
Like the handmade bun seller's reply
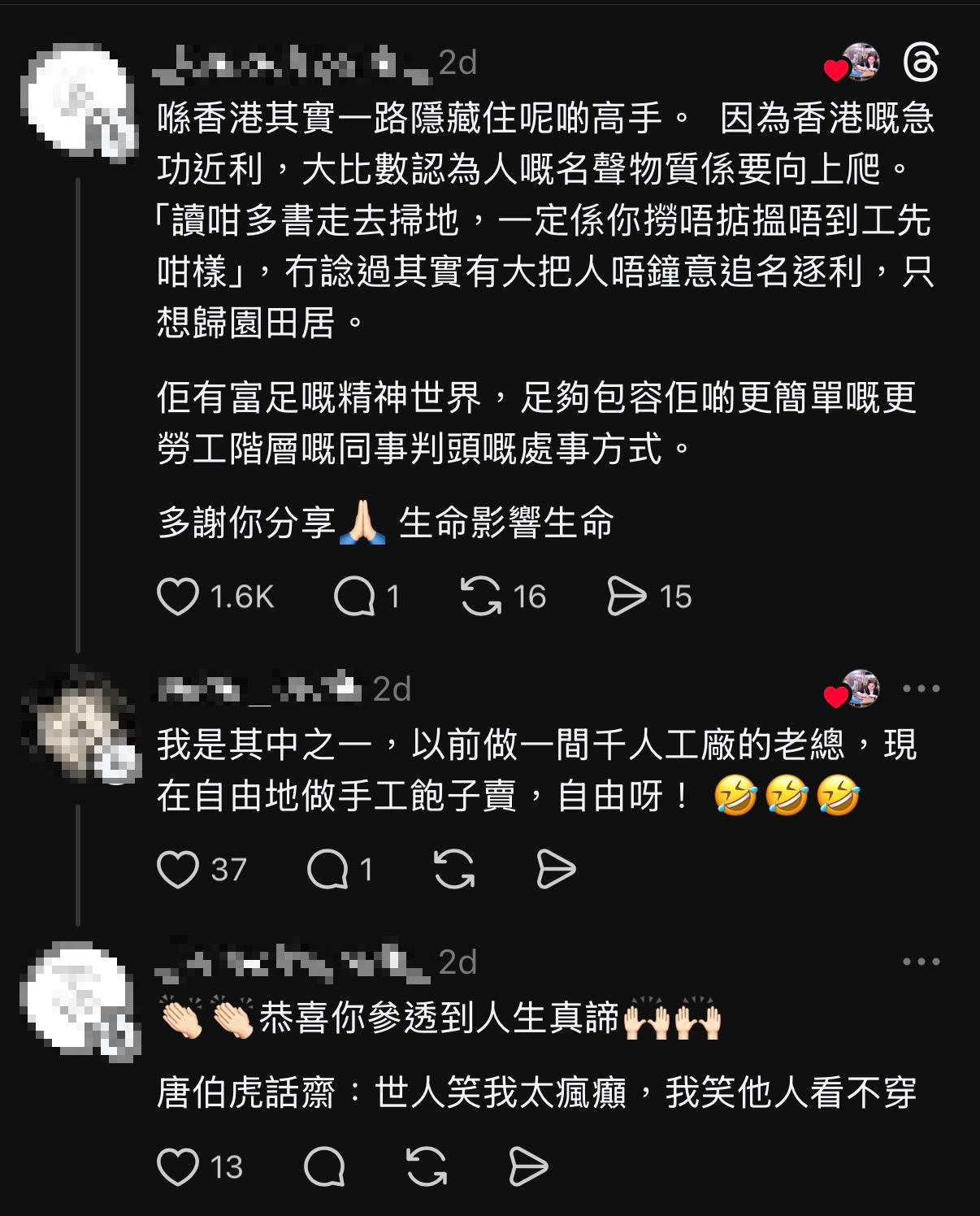[178, 870]
